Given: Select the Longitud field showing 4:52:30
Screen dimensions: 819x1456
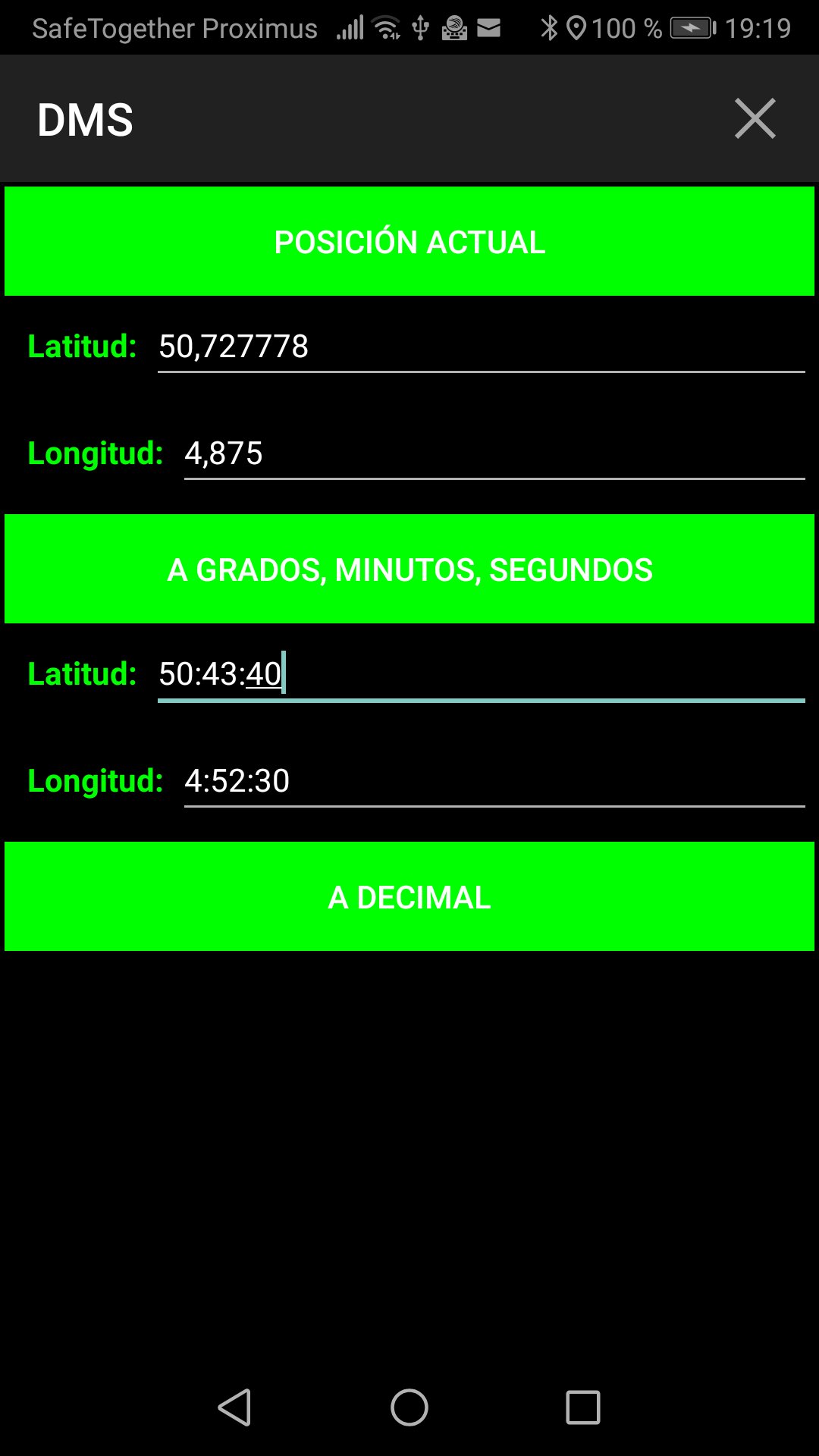Looking at the screenshot, I should [494, 782].
